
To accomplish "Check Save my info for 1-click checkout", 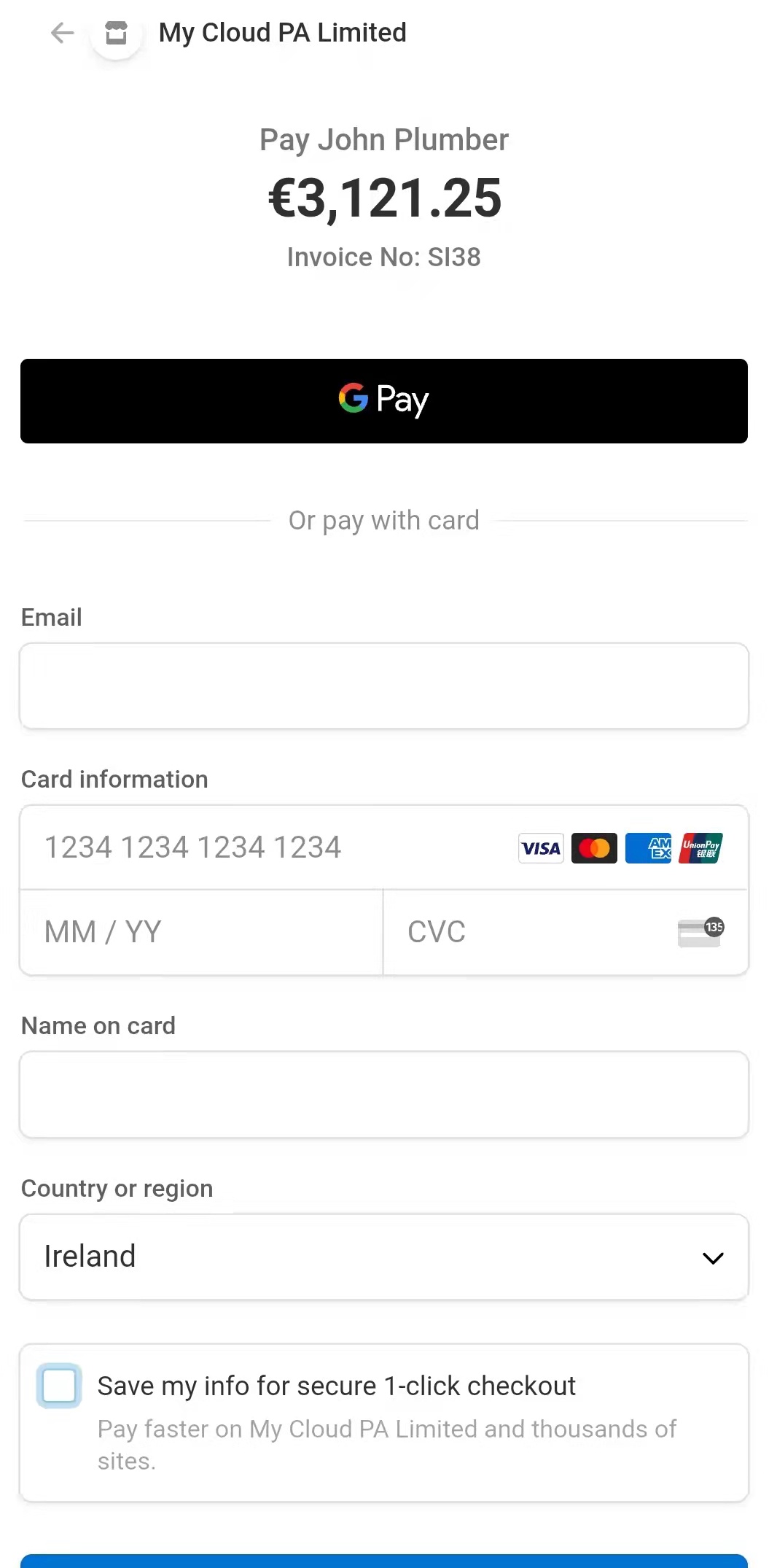I will 59,1386.
